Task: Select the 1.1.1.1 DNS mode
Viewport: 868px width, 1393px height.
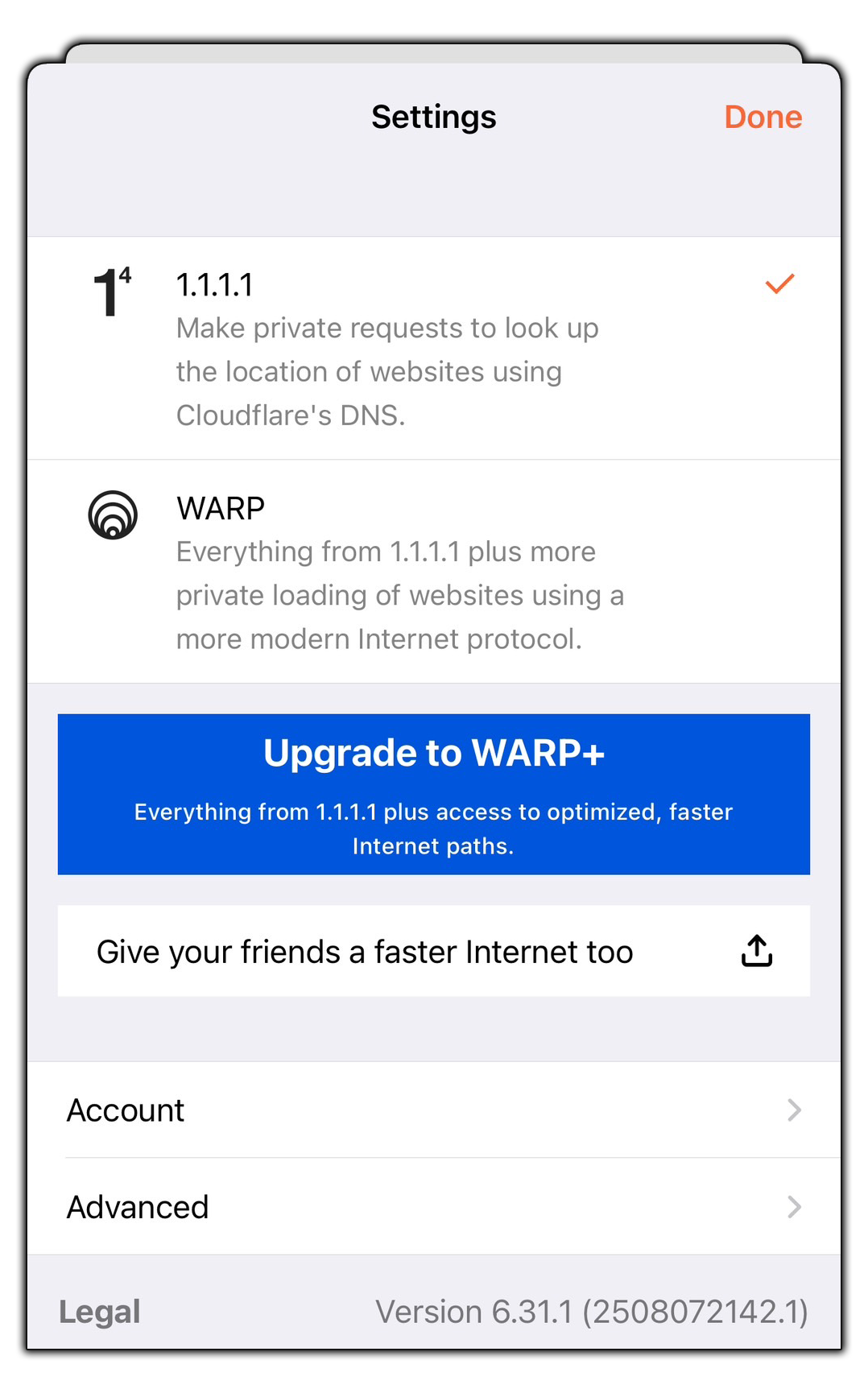Action: 433,348
